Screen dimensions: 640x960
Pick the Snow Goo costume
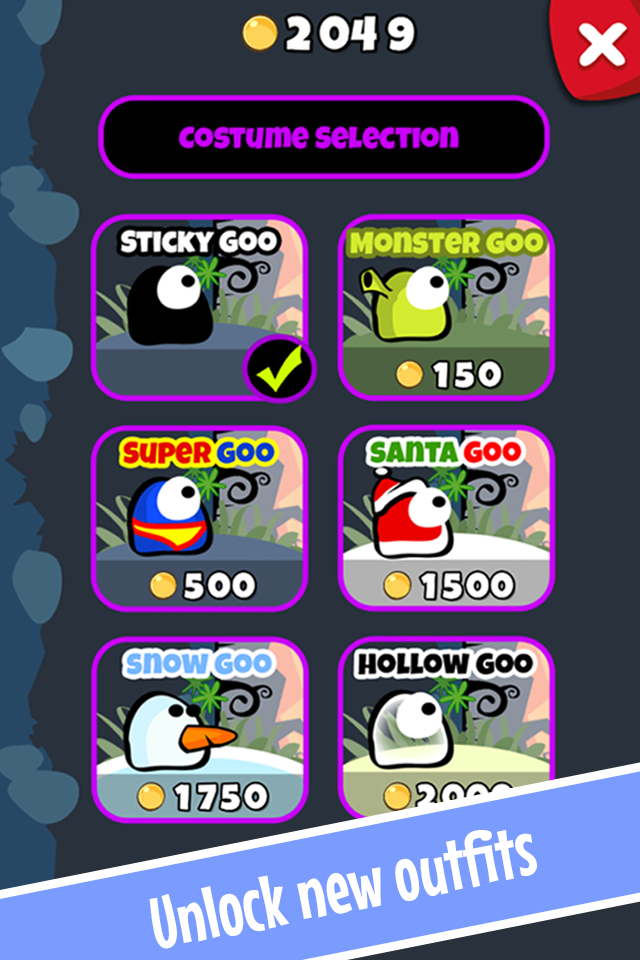(200, 728)
